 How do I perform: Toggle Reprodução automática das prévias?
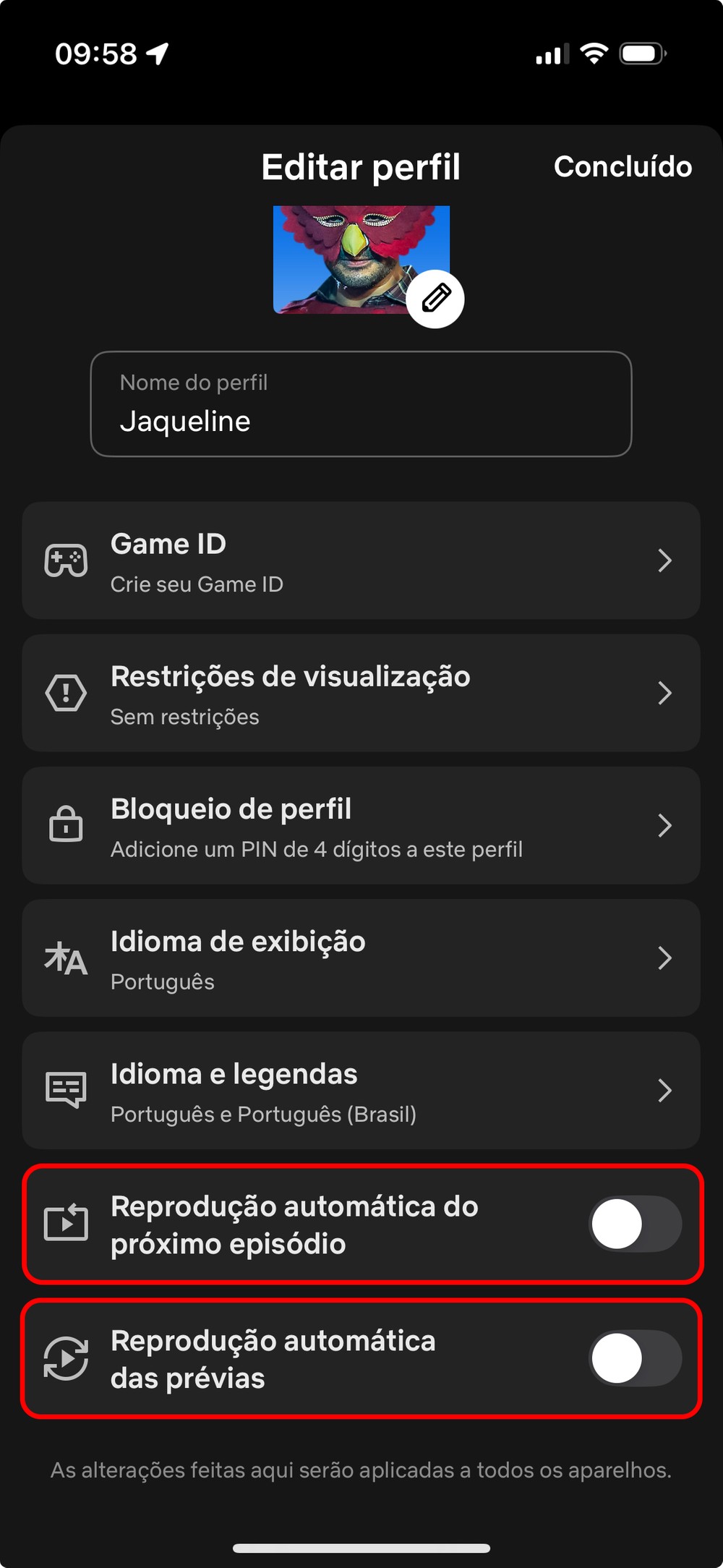[636, 1358]
